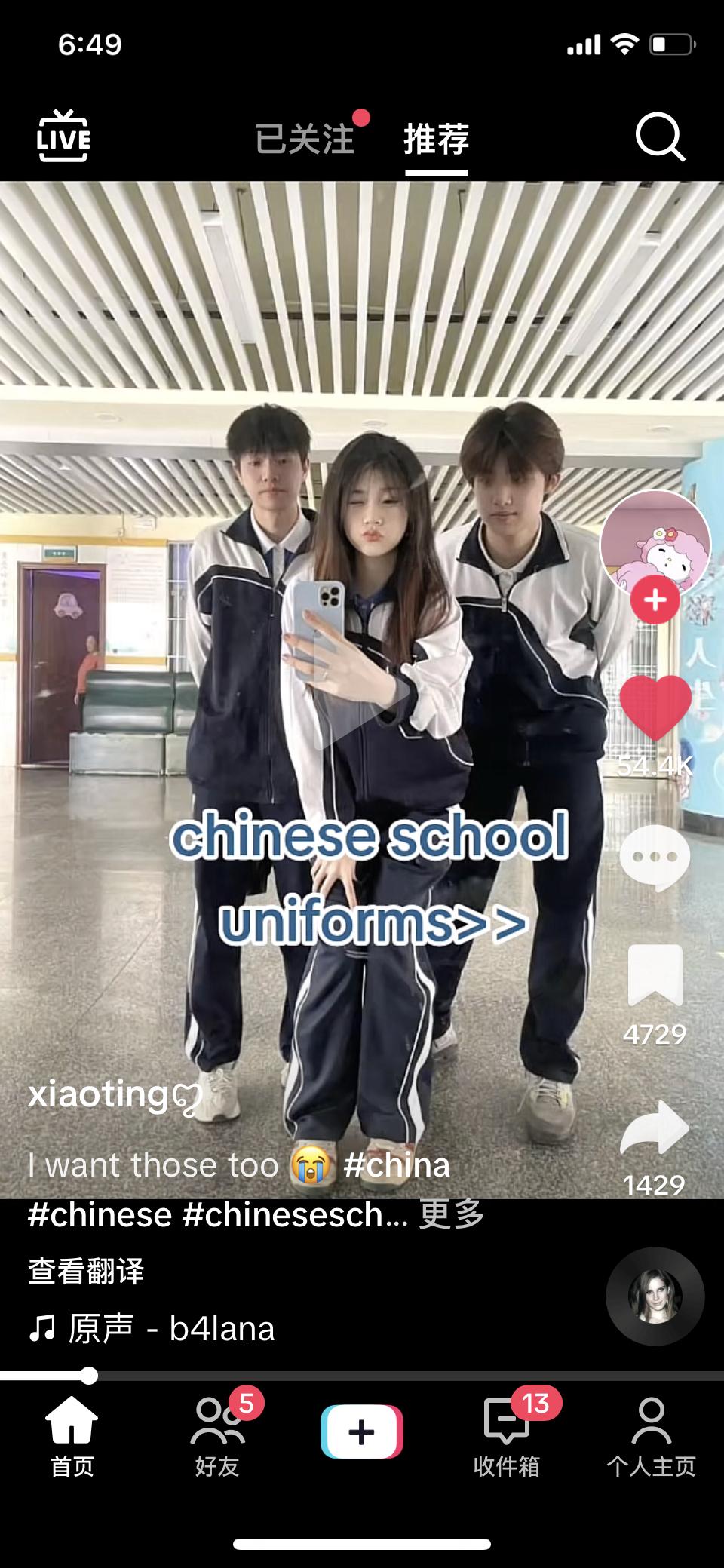Image resolution: width=724 pixels, height=1568 pixels.
Task: Follow the creator with plus button
Action: pyautogui.click(x=655, y=600)
